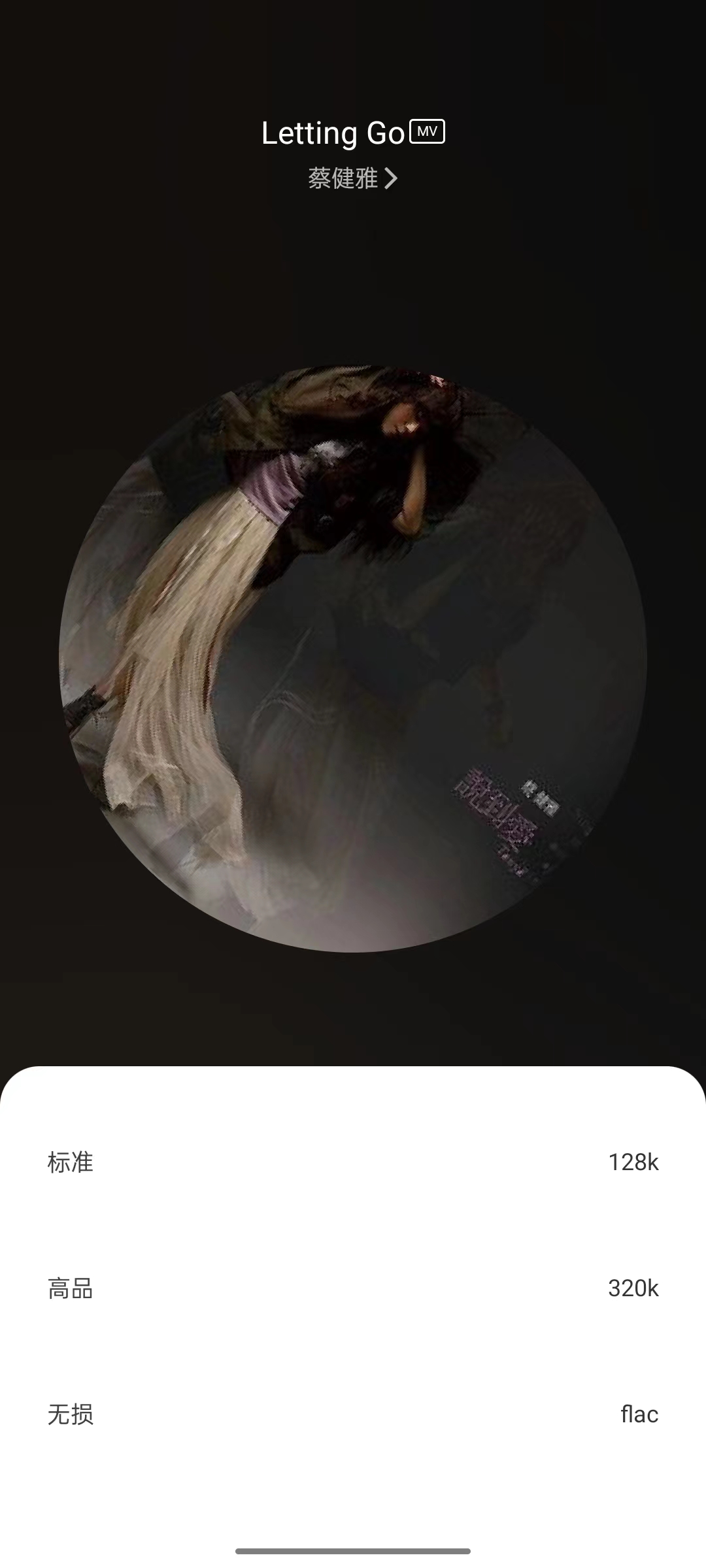Select 标准 128k audio quality
This screenshot has height=1568, width=706.
[x=353, y=1162]
